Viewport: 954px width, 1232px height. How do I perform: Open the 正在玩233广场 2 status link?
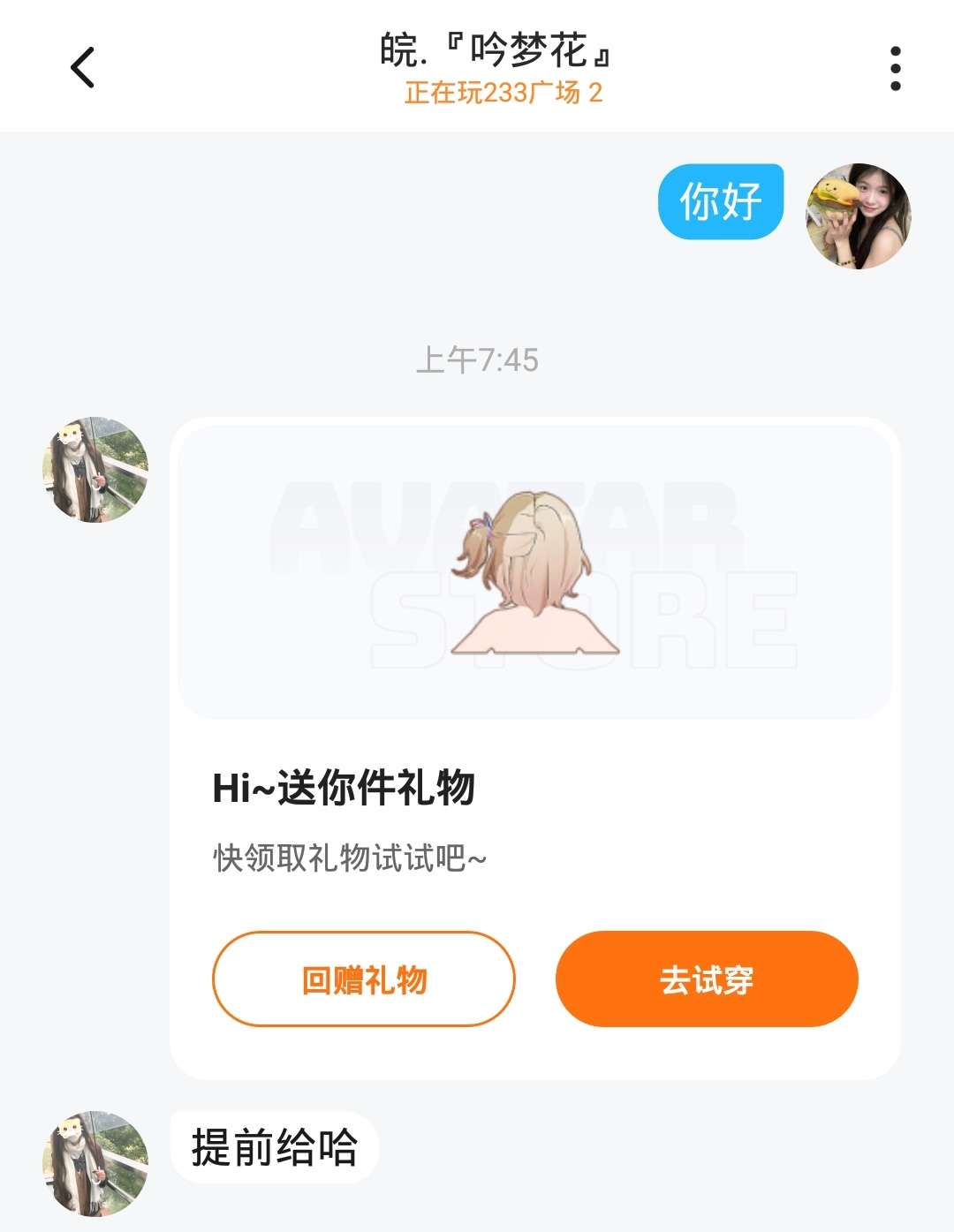pos(503,93)
